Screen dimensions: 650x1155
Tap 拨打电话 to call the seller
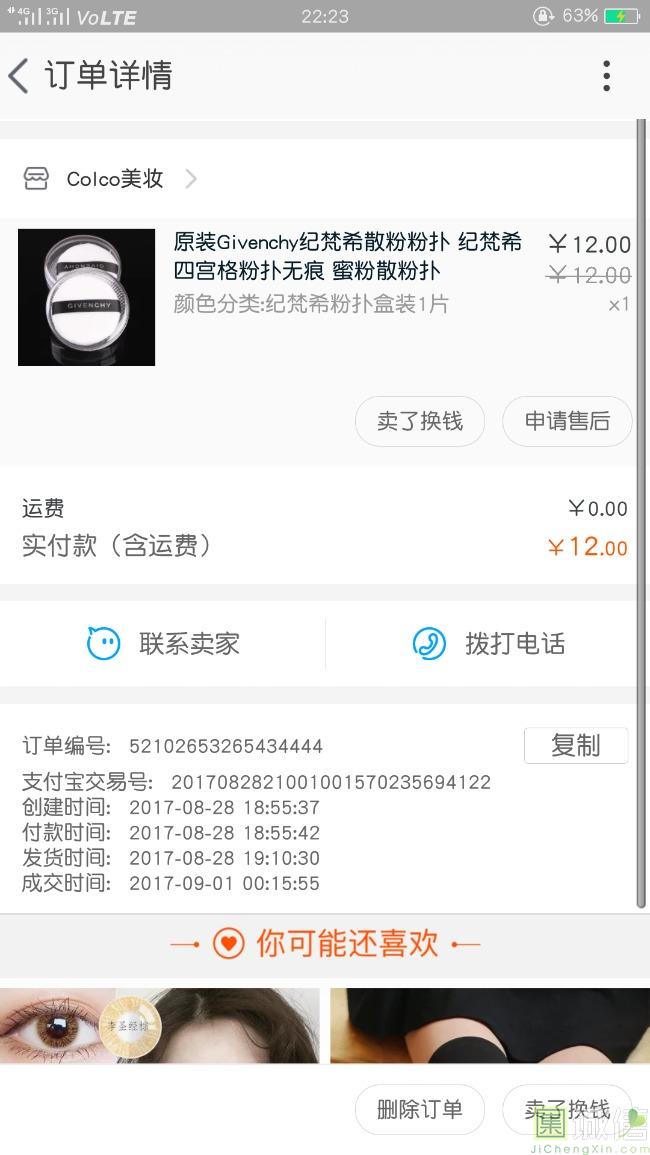pyautogui.click(x=488, y=643)
